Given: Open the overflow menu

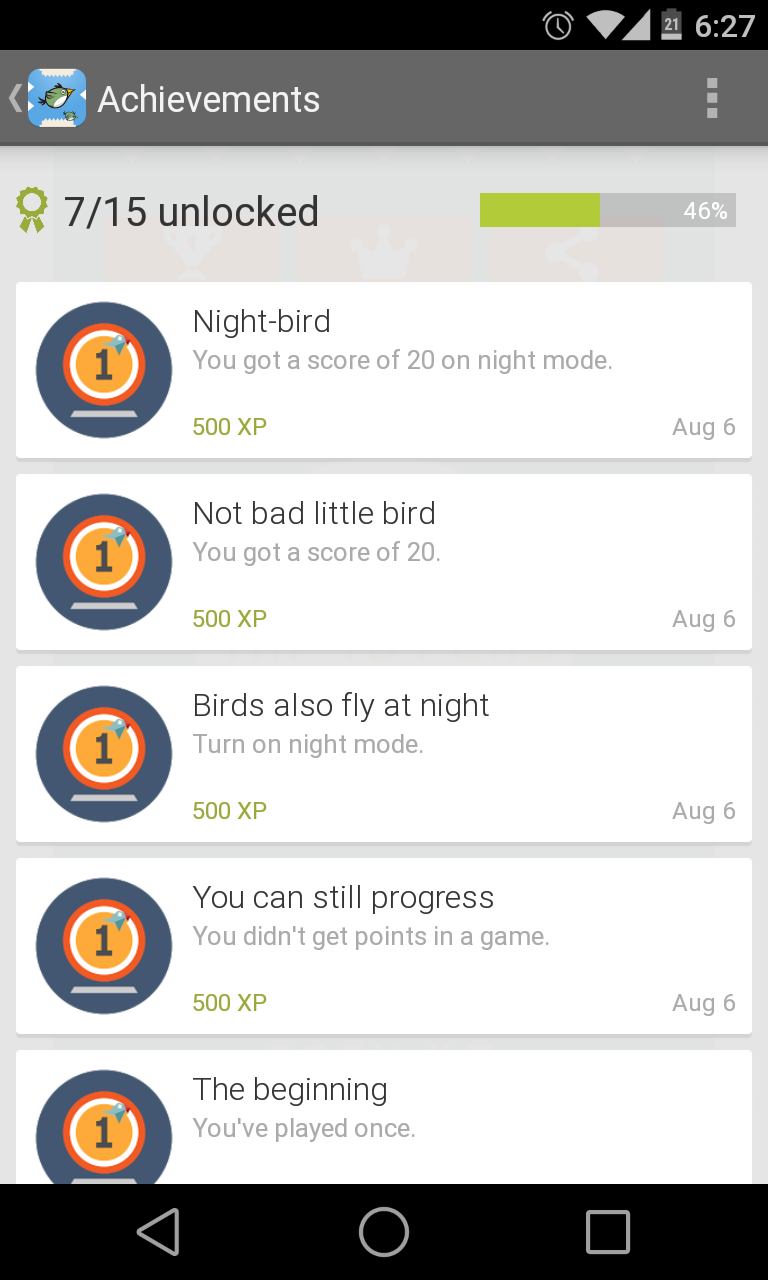Looking at the screenshot, I should [x=711, y=98].
